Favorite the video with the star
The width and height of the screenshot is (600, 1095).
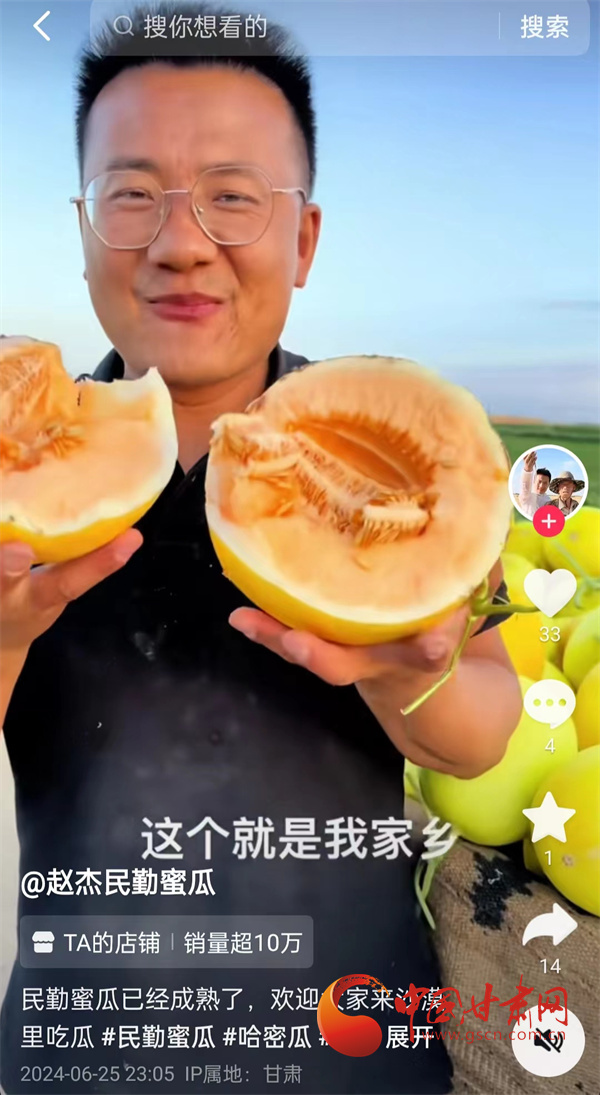[x=549, y=818]
